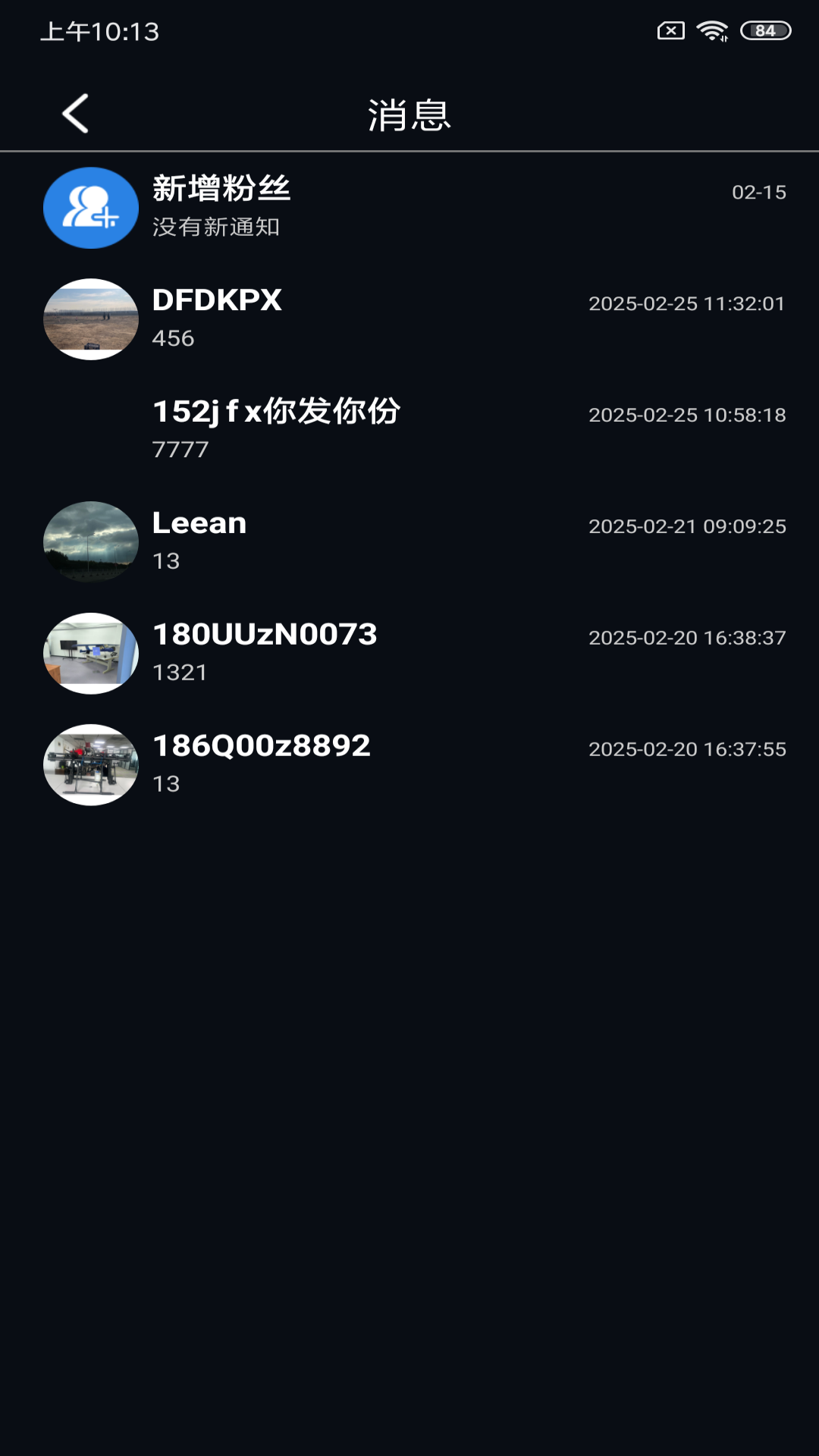
Task: Tap the 02-15 date label
Action: (757, 192)
